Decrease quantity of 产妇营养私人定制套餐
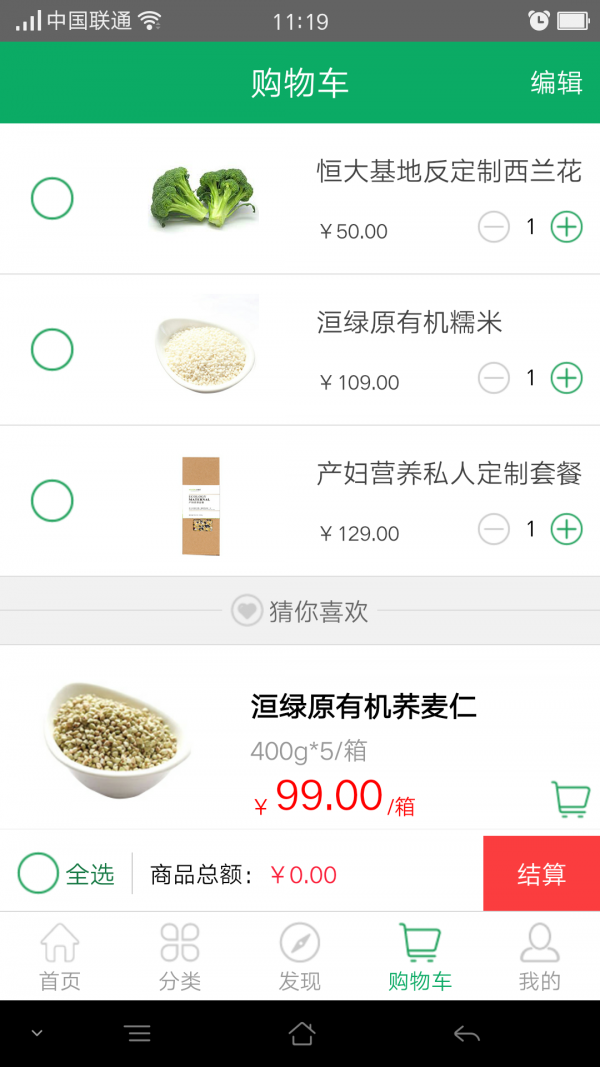The image size is (600, 1067). tap(494, 530)
